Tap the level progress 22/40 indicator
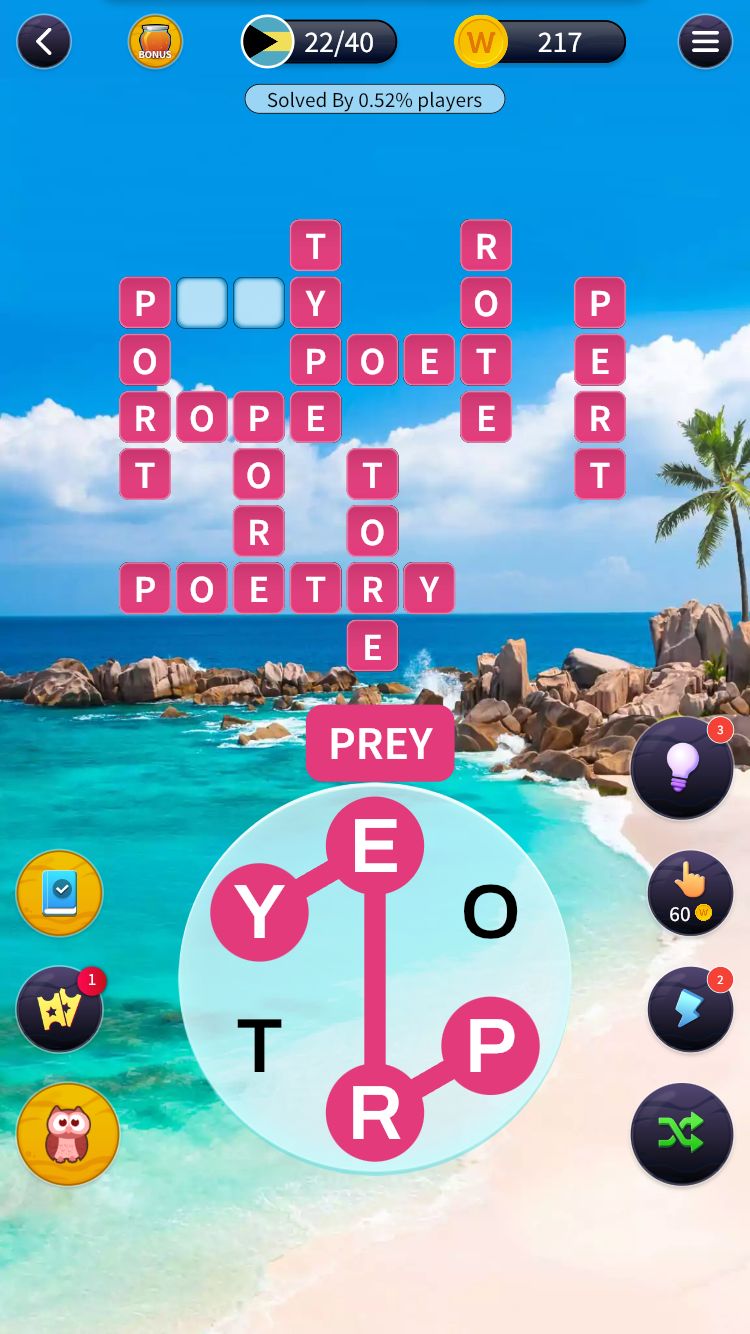750x1334 pixels. (x=320, y=42)
